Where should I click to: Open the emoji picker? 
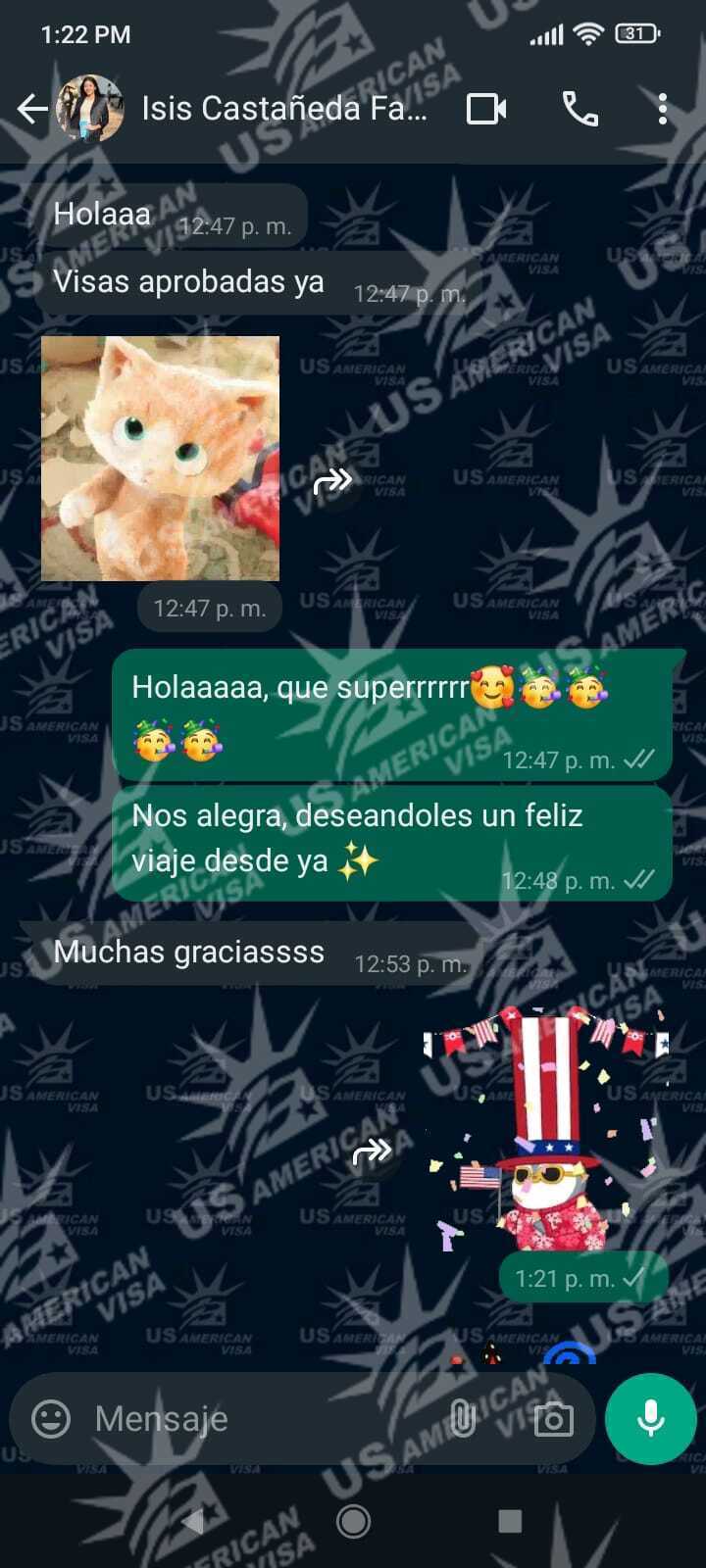coord(51,1418)
